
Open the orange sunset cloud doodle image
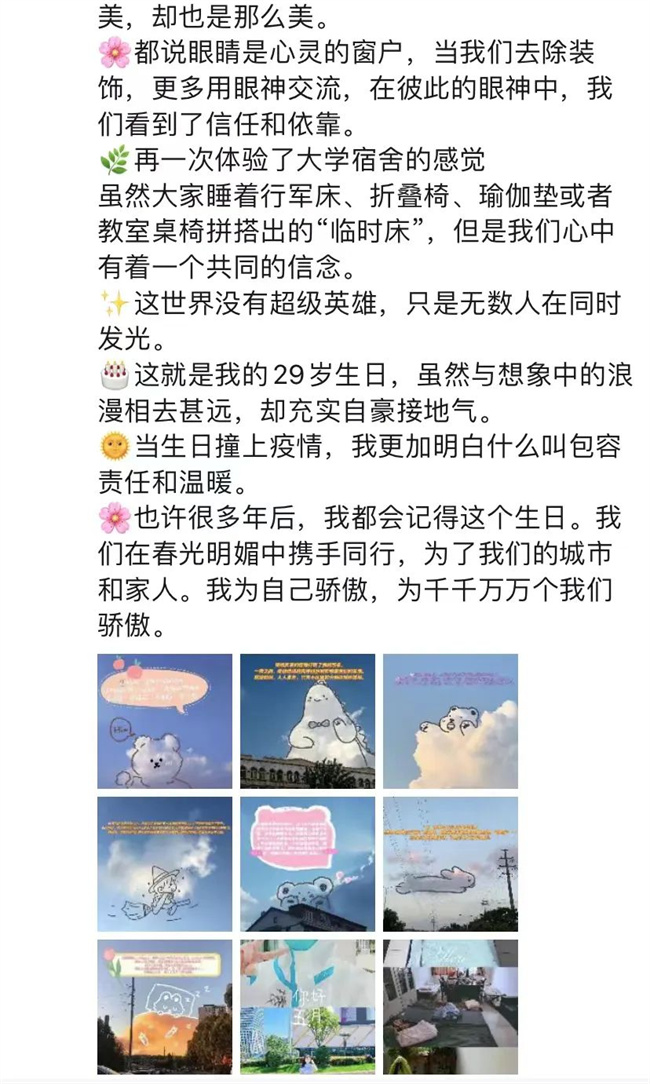[164, 1006]
